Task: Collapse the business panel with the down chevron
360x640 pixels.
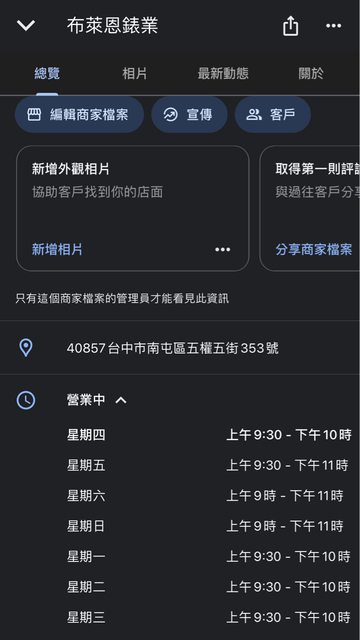Action: click(26, 26)
